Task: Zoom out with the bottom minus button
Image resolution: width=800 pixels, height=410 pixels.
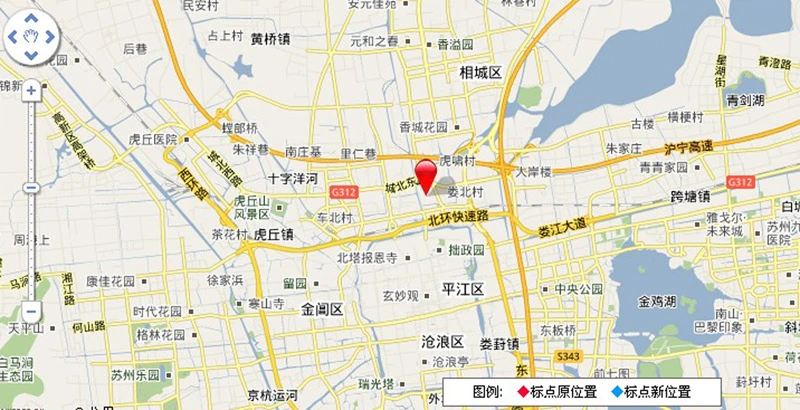Action: click(31, 310)
